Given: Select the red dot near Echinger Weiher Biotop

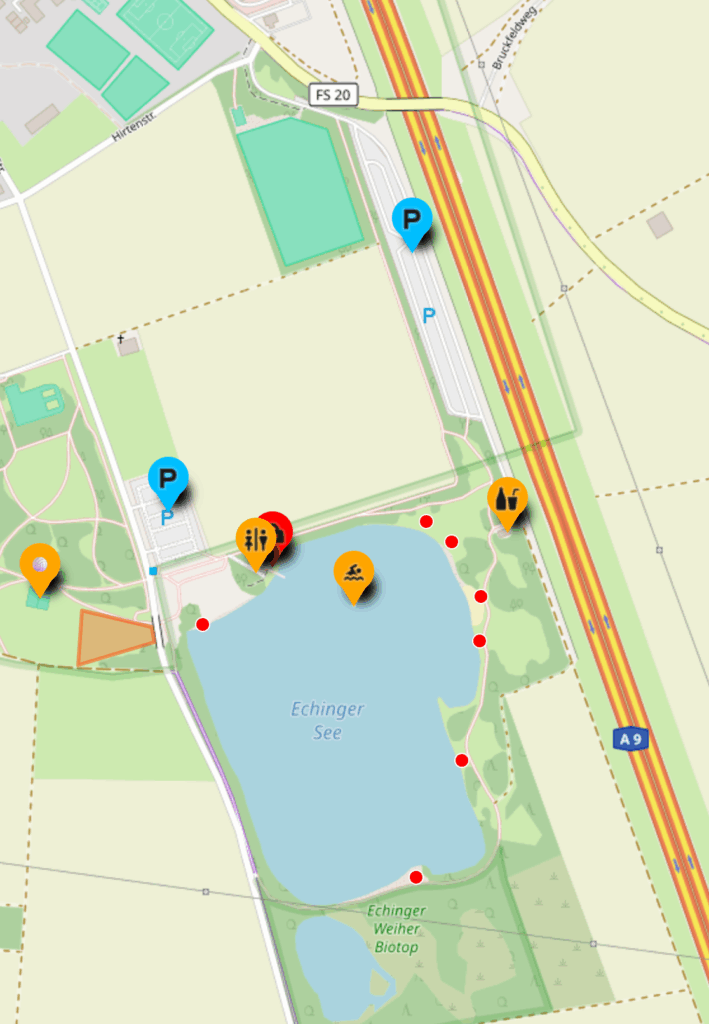Looking at the screenshot, I should 416,877.
